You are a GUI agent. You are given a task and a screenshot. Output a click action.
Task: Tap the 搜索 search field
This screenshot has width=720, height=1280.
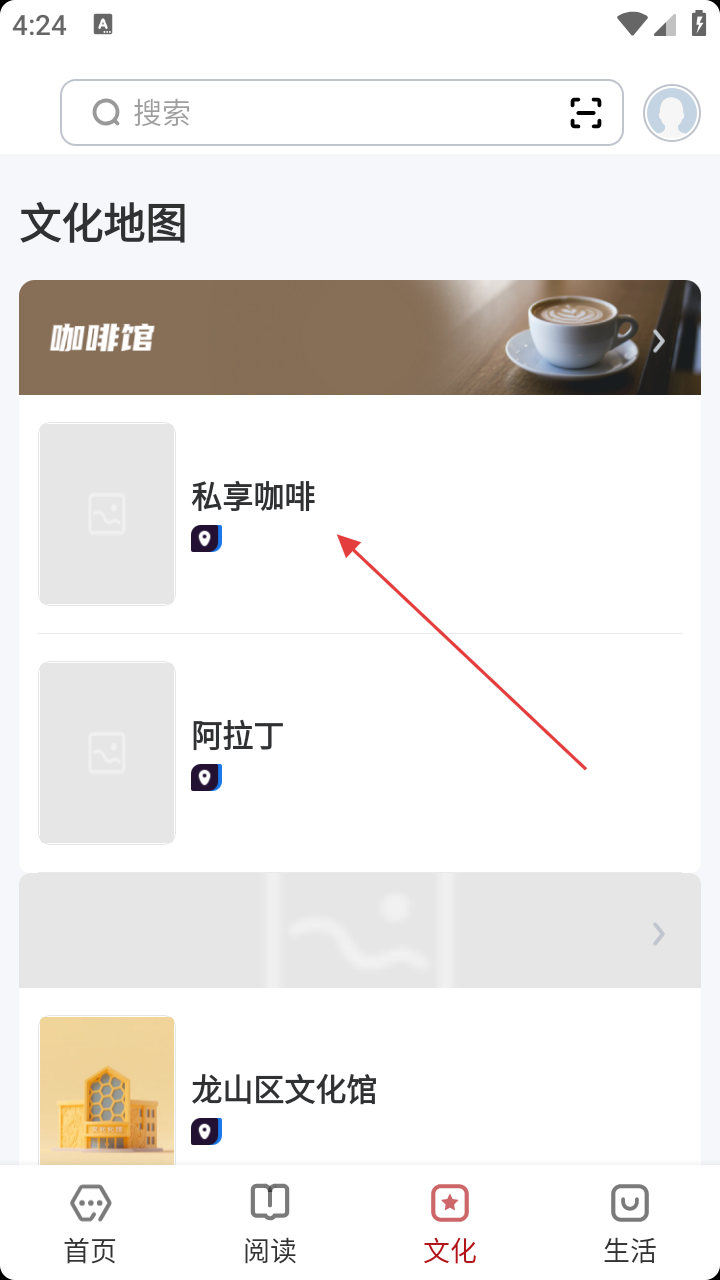pos(320,113)
